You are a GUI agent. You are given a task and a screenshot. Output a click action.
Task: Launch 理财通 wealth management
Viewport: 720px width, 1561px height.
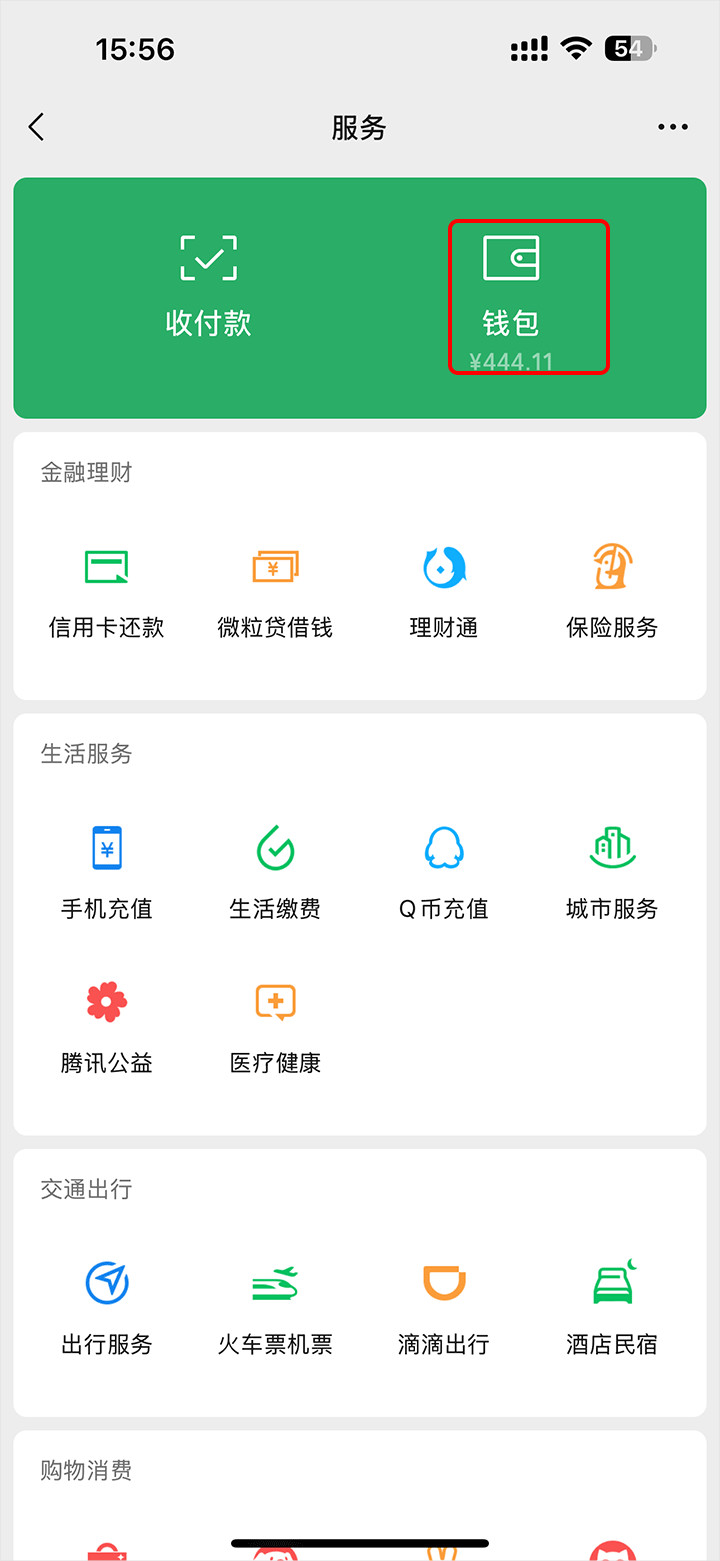pos(444,591)
